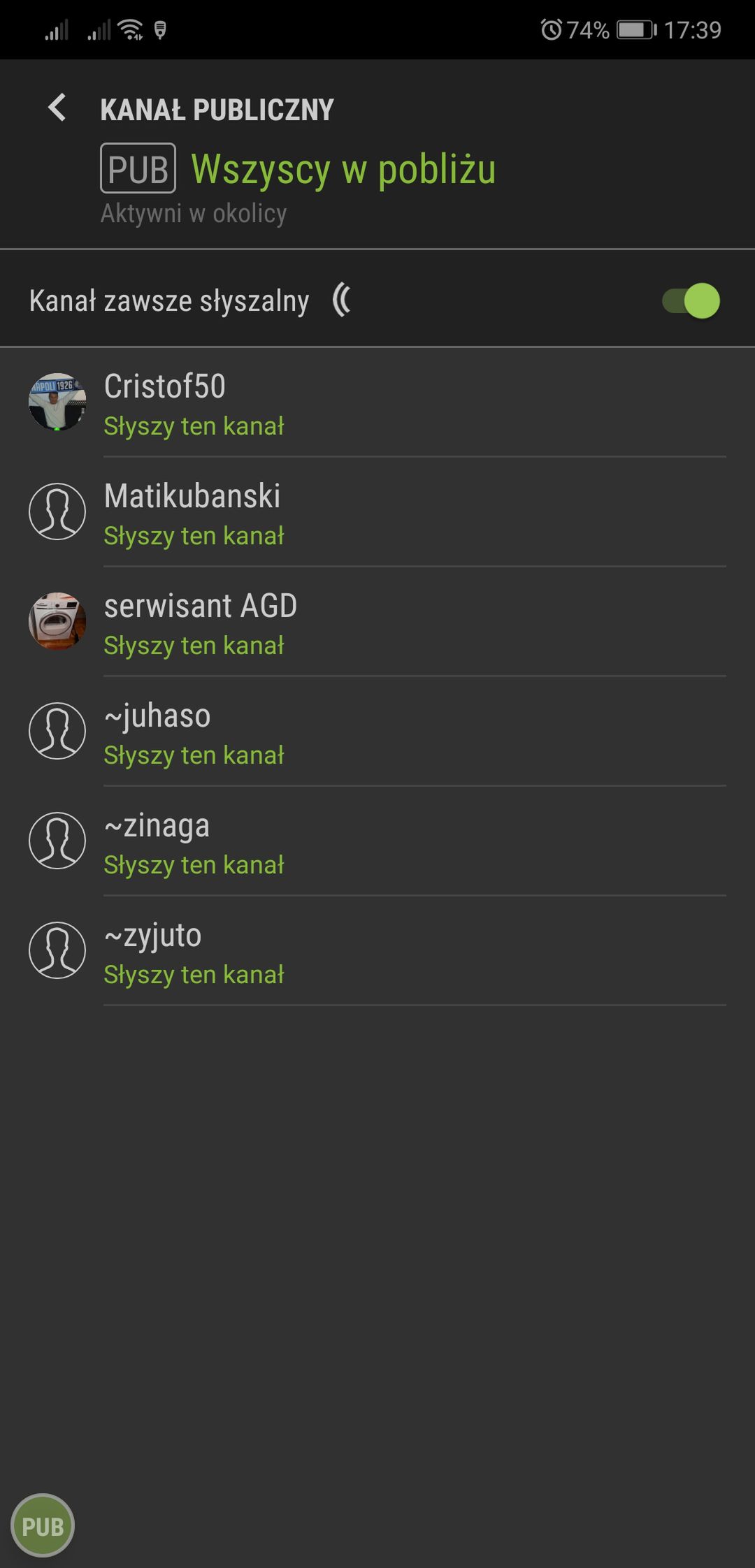755x1568 pixels.
Task: Toggle off Kanał zawsze słyszalny switch
Action: tap(691, 301)
